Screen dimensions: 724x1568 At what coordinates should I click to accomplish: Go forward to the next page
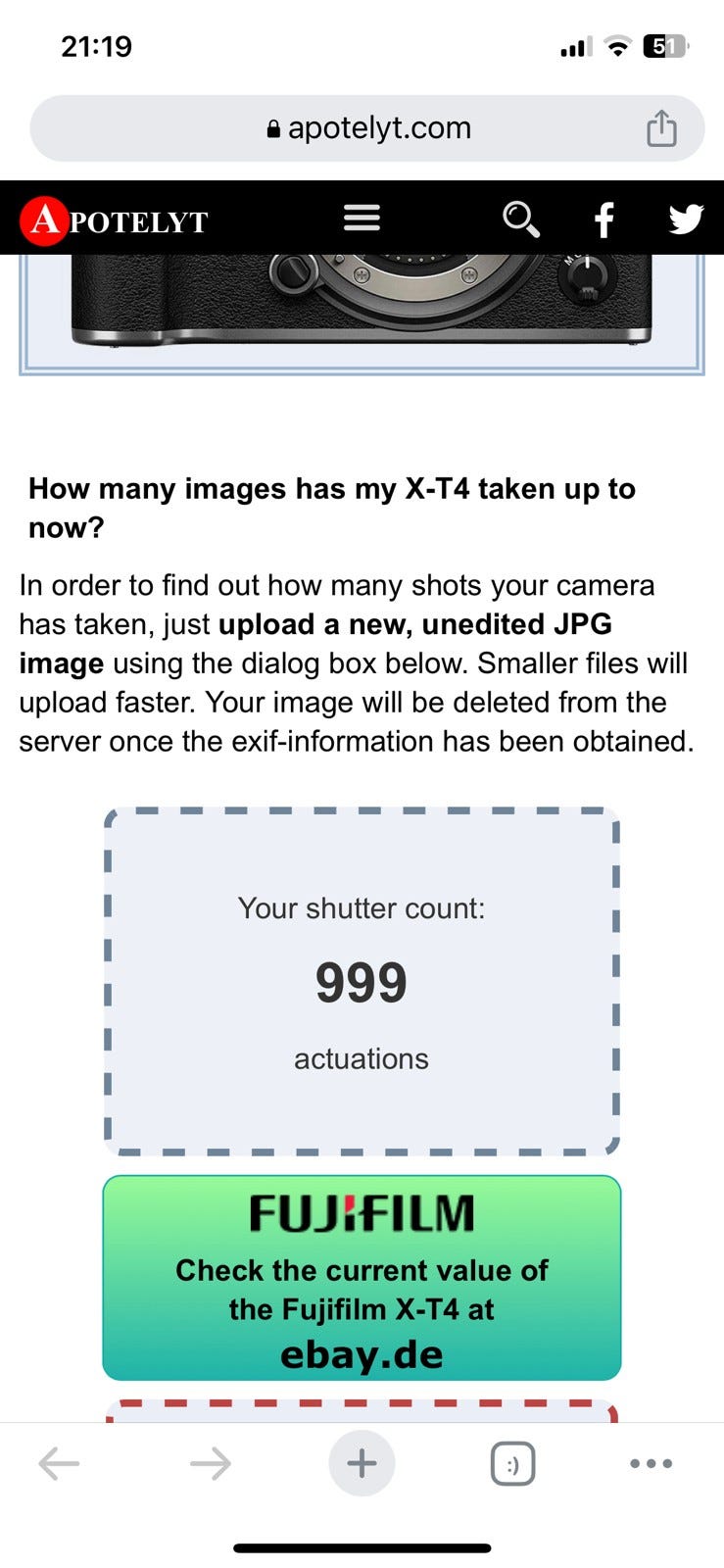click(210, 1464)
